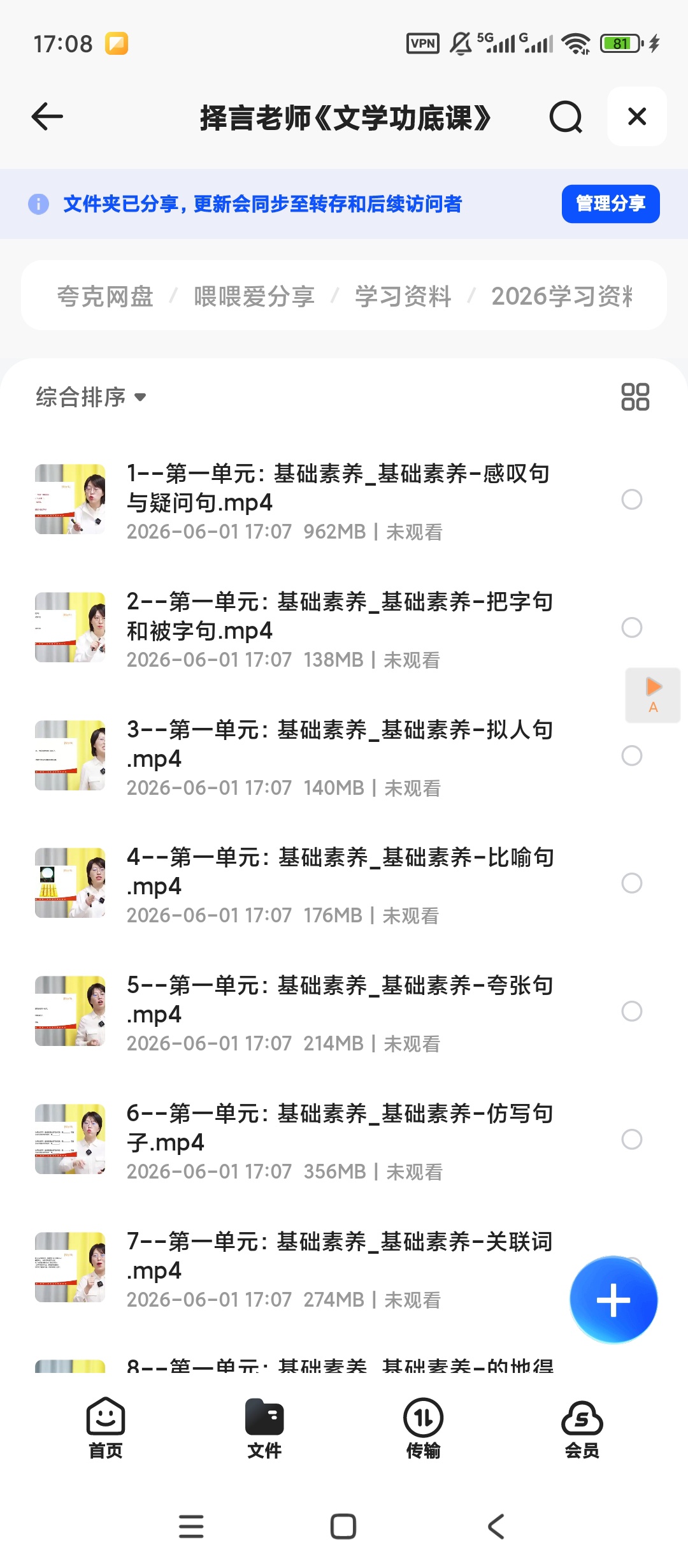The width and height of the screenshot is (688, 1568).
Task: Switch to the 首页 tab
Action: point(106,1429)
